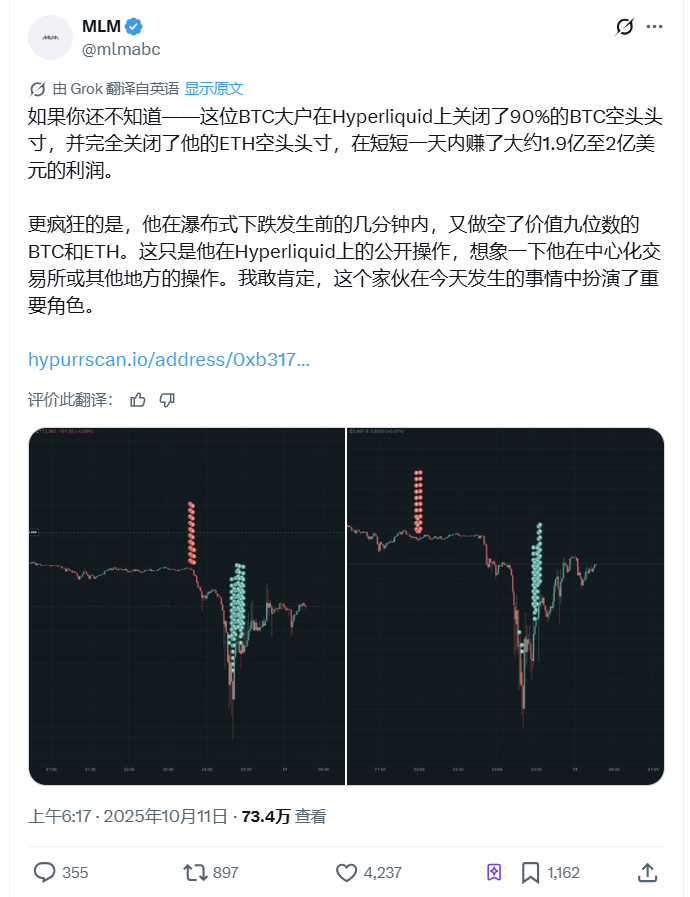
Task: View the left chart image
Action: 186,606
